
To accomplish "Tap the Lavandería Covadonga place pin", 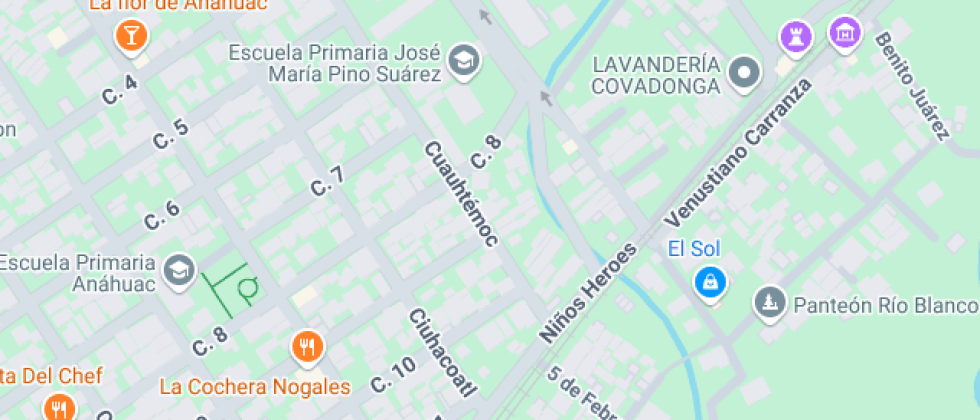I will 744,72.
